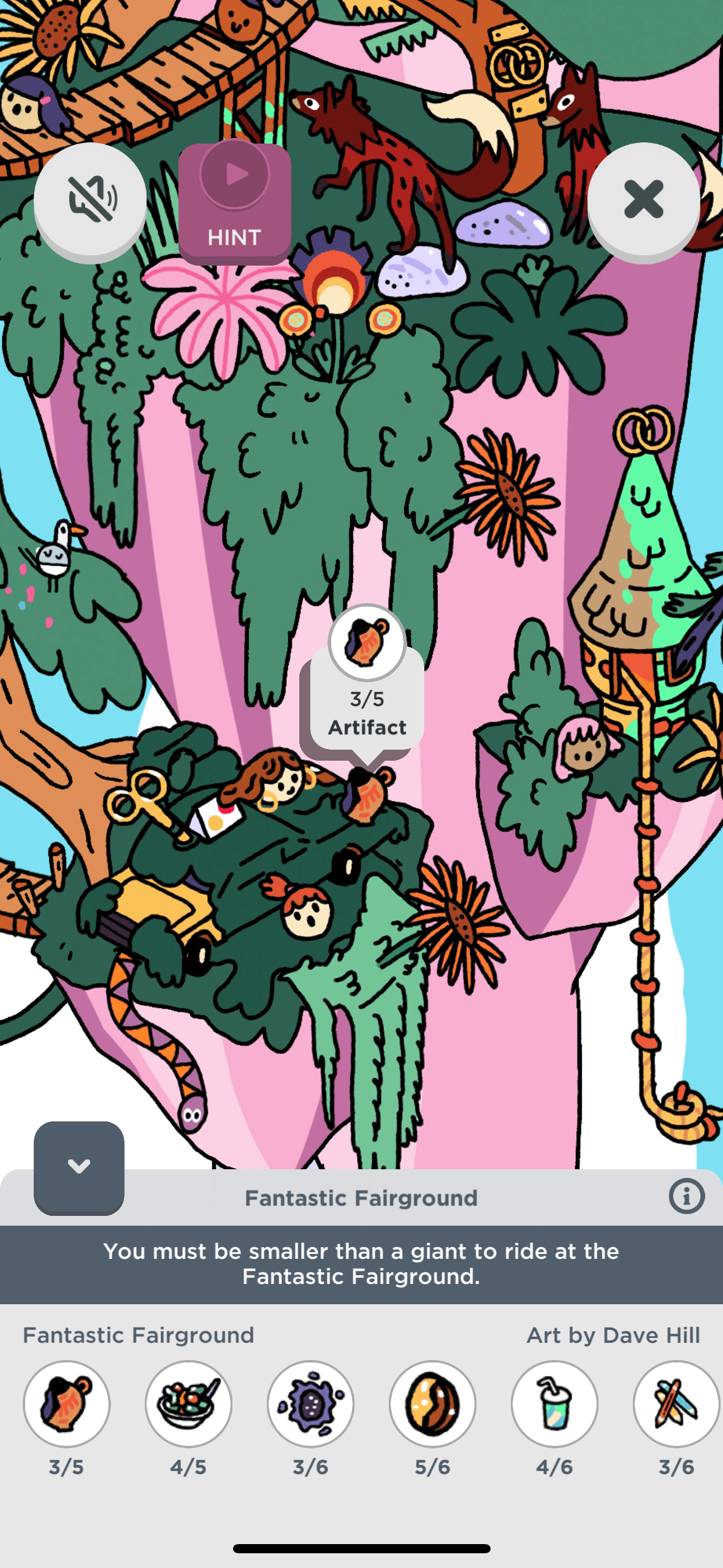Viewport: 723px width, 1568px height.
Task: Tap the HINT button
Action: coord(234,202)
